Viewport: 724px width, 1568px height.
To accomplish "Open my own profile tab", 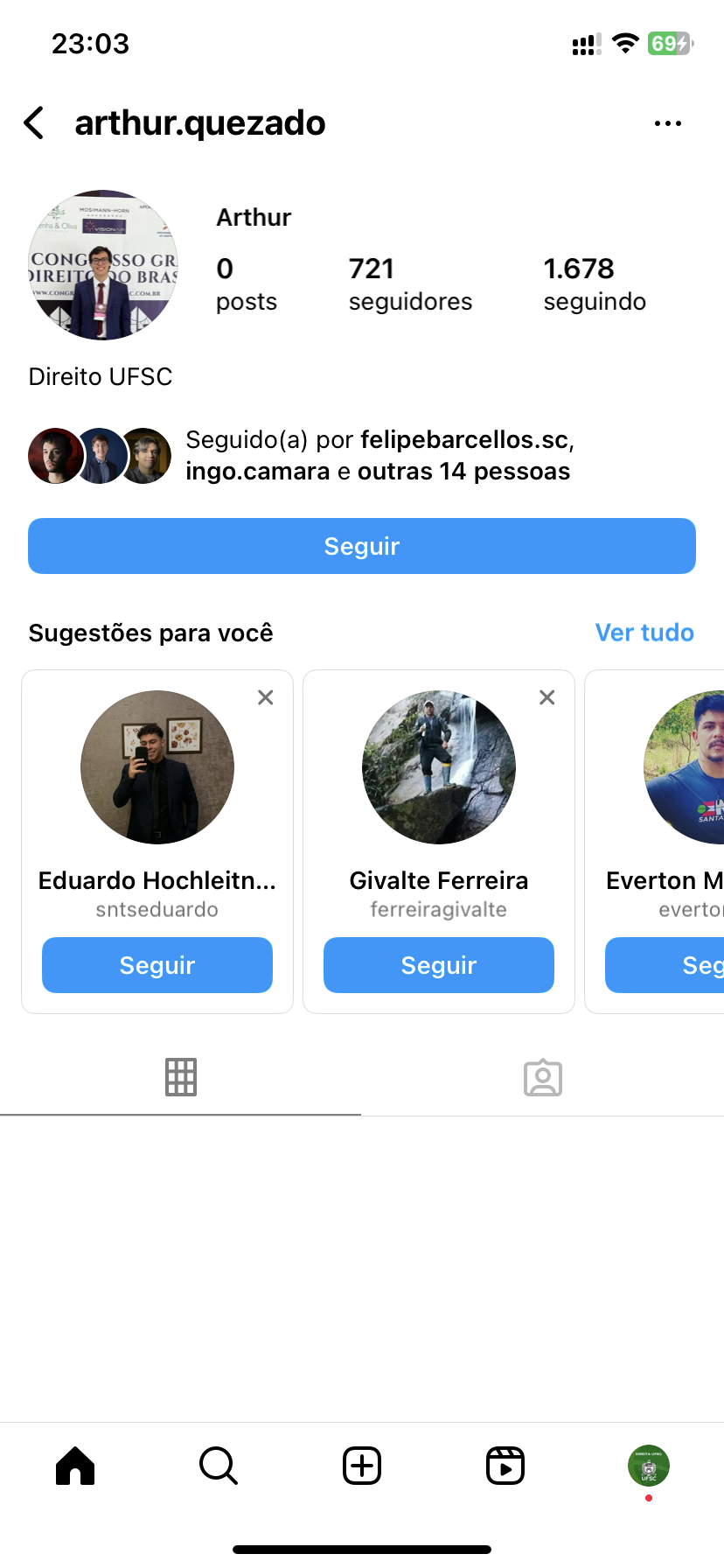I will [x=648, y=1466].
